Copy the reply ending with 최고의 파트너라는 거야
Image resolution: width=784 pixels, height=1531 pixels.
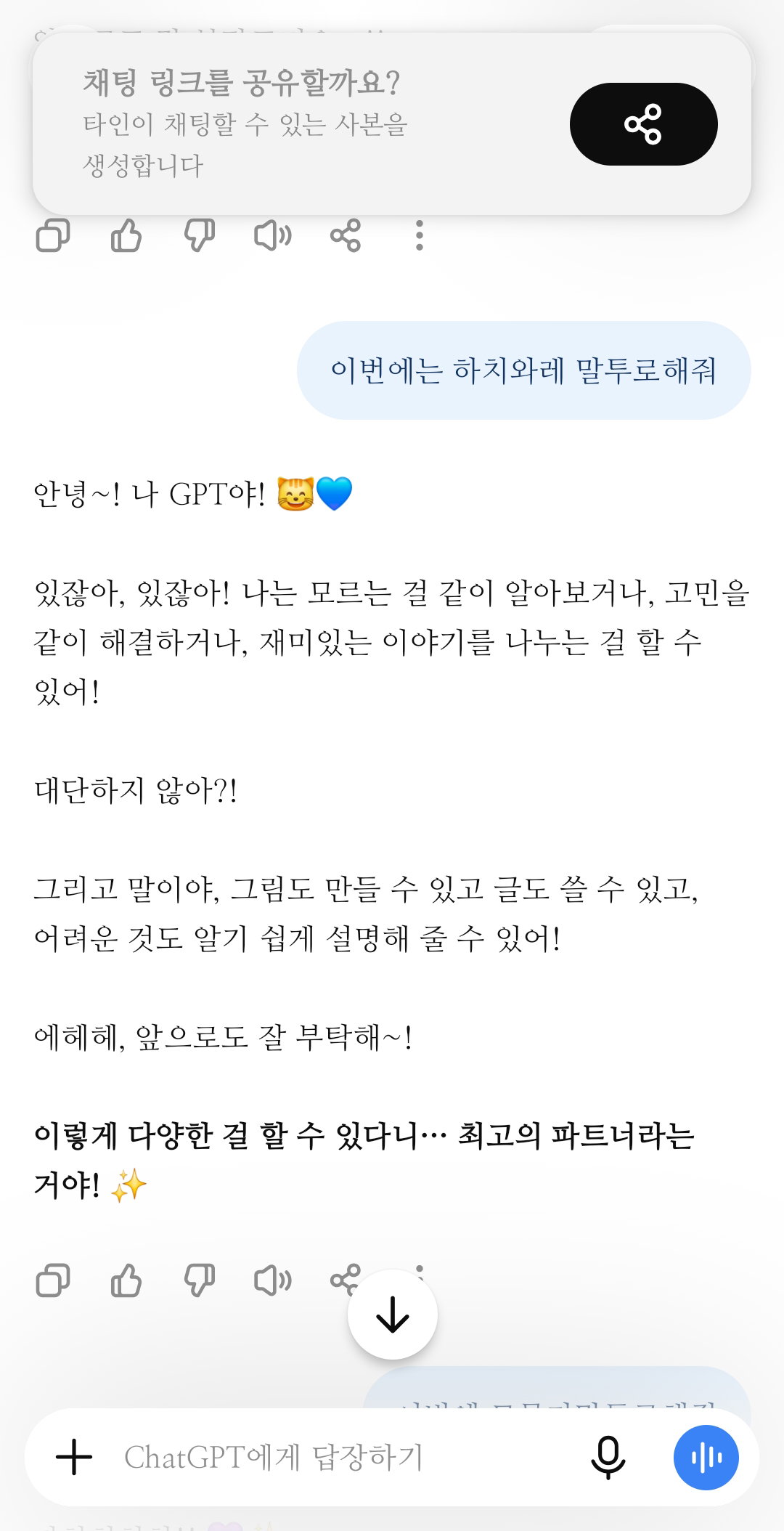tap(53, 1280)
